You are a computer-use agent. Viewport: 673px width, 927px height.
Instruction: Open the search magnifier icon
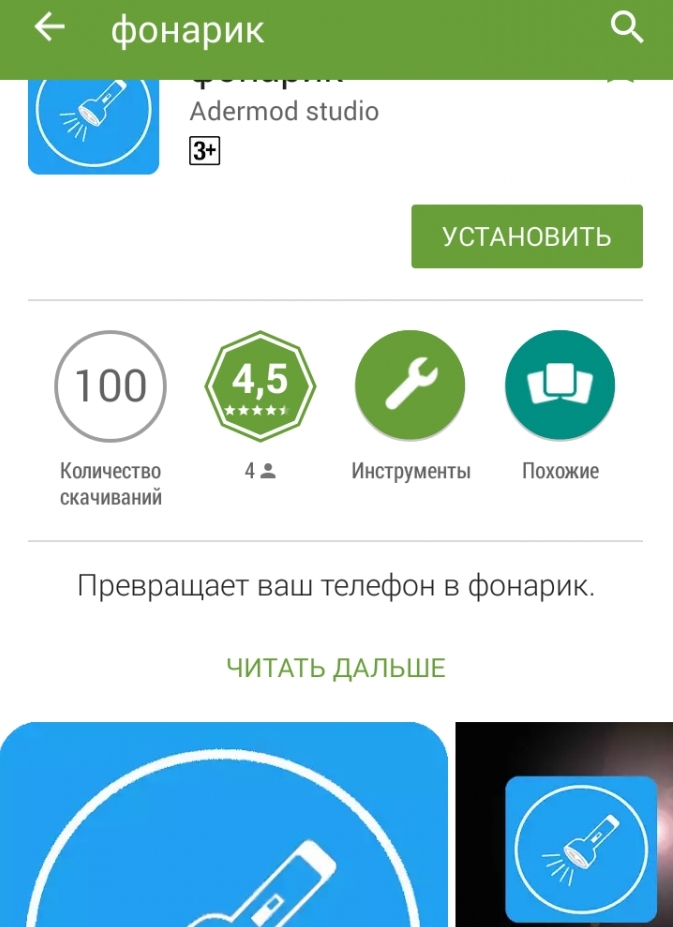click(x=627, y=28)
